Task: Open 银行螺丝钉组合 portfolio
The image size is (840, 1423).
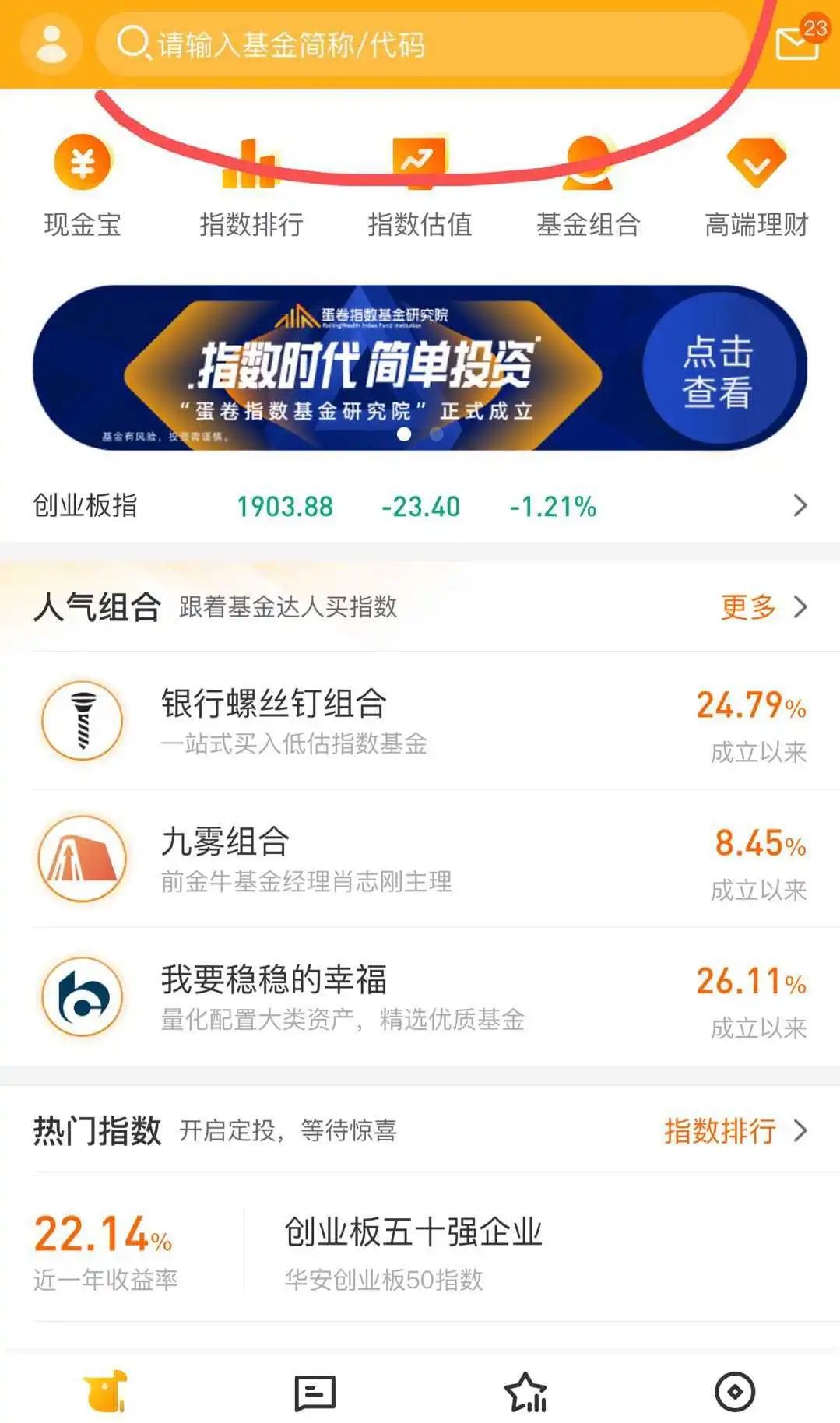Action: point(420,722)
